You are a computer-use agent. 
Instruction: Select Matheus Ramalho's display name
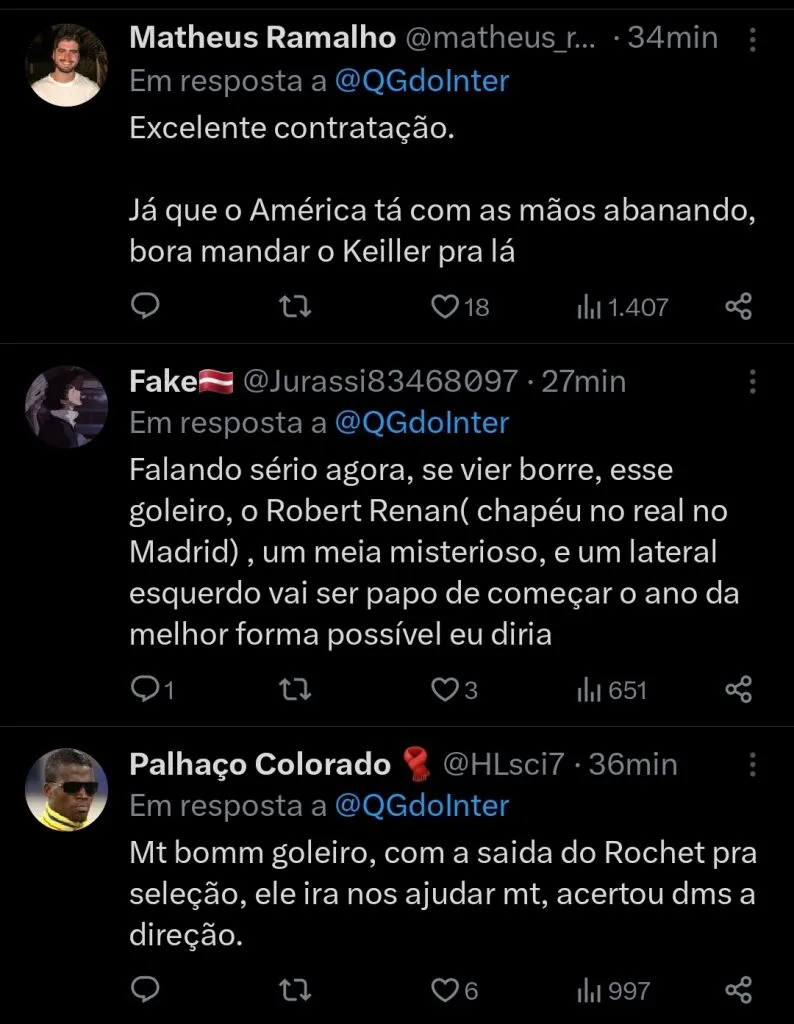coord(262,36)
